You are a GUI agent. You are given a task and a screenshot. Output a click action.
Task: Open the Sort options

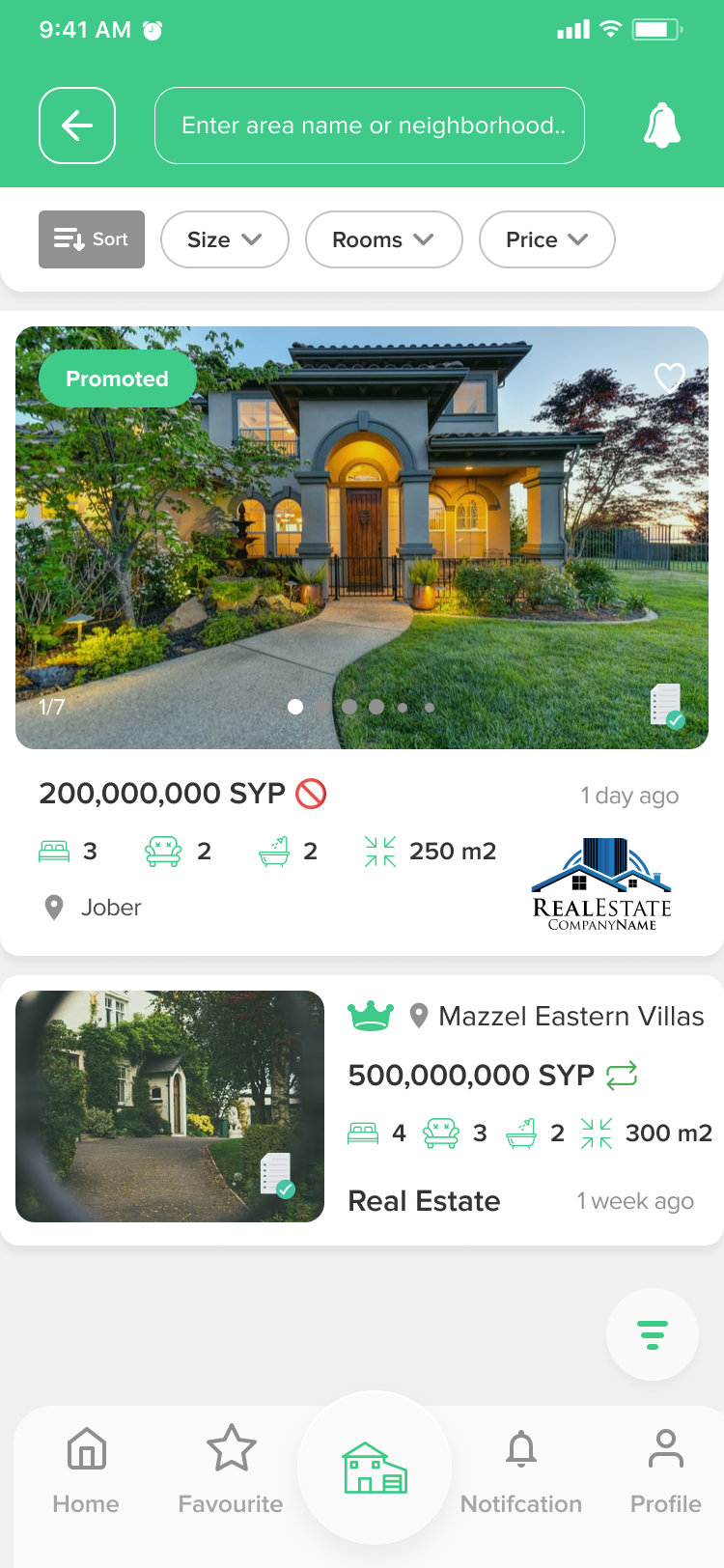coord(92,239)
